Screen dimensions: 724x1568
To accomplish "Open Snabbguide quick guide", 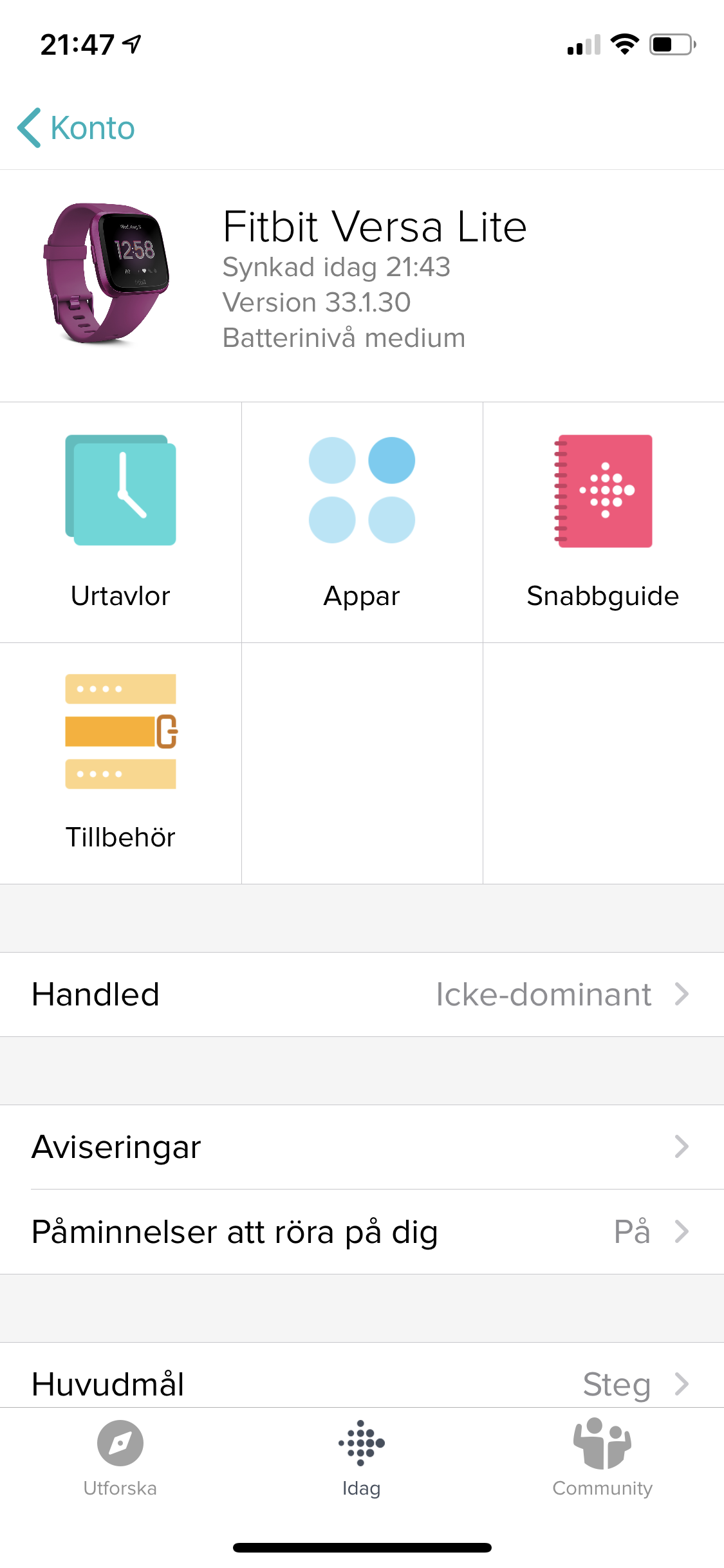I will [x=603, y=521].
